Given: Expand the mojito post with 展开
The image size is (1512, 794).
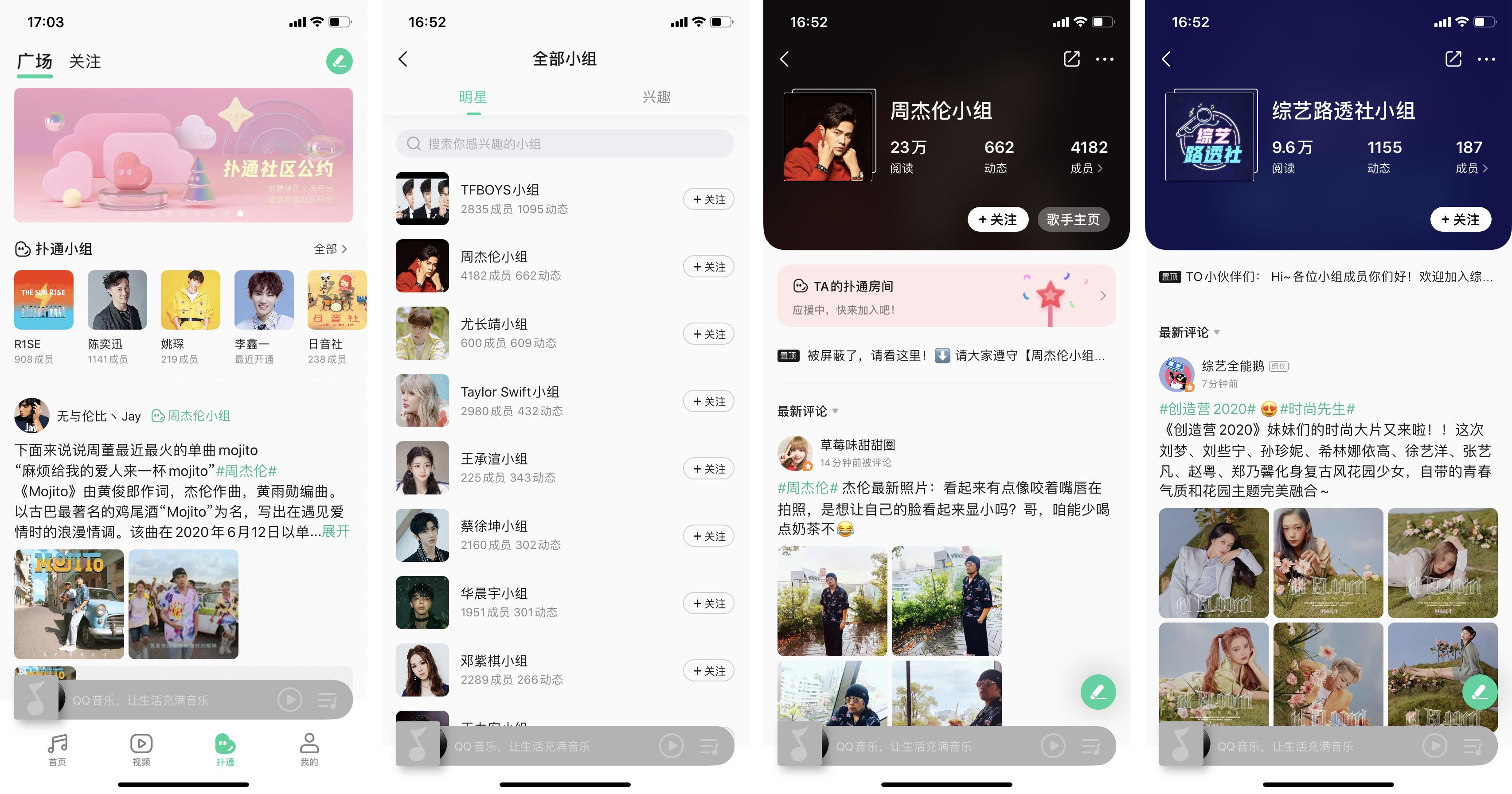Looking at the screenshot, I should 335,532.
